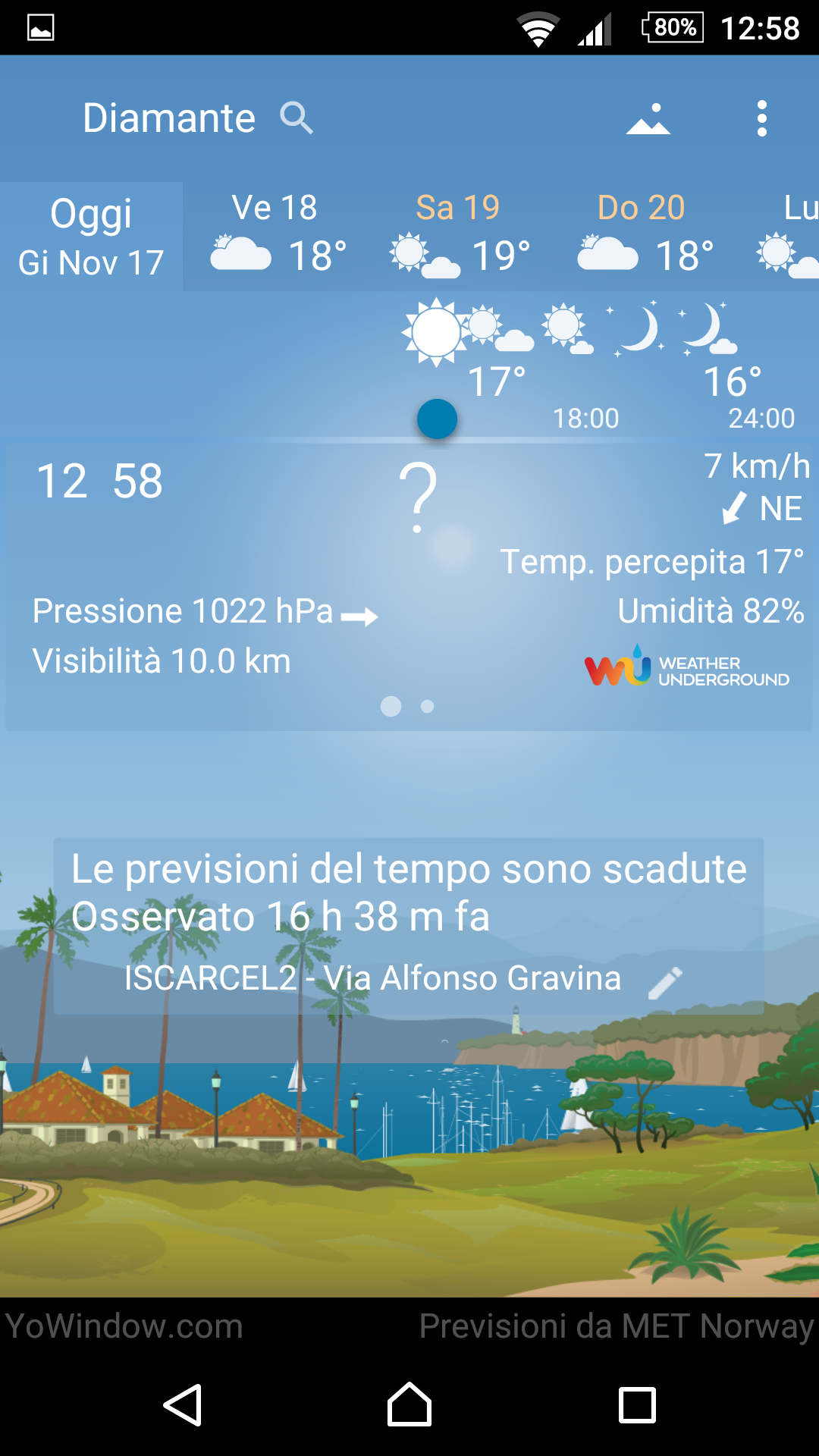Tap the blue time slider handle
Image resolution: width=819 pixels, height=1456 pixels.
(437, 419)
